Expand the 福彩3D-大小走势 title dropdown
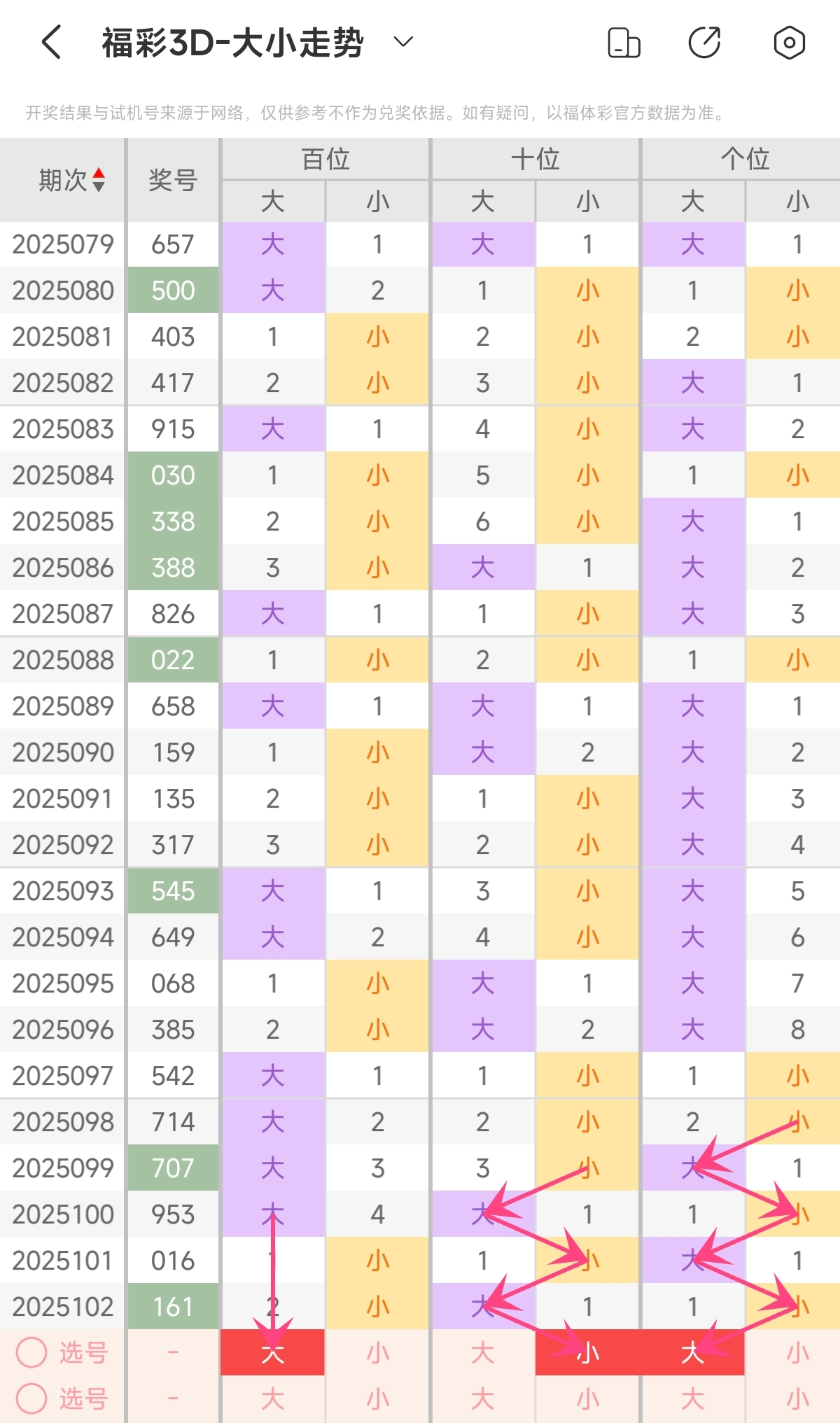Screen dimensions: 840x1423 (x=403, y=42)
